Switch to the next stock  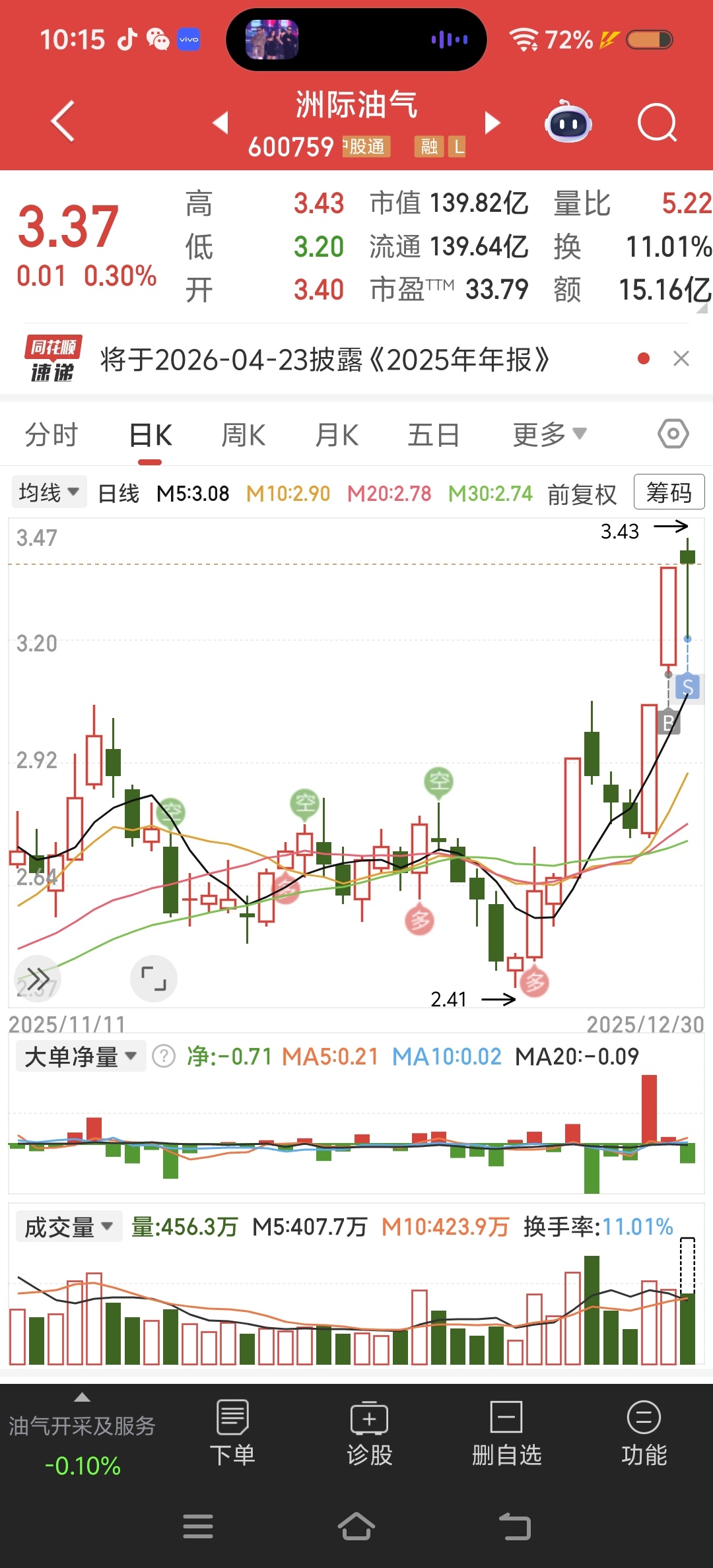492,123
